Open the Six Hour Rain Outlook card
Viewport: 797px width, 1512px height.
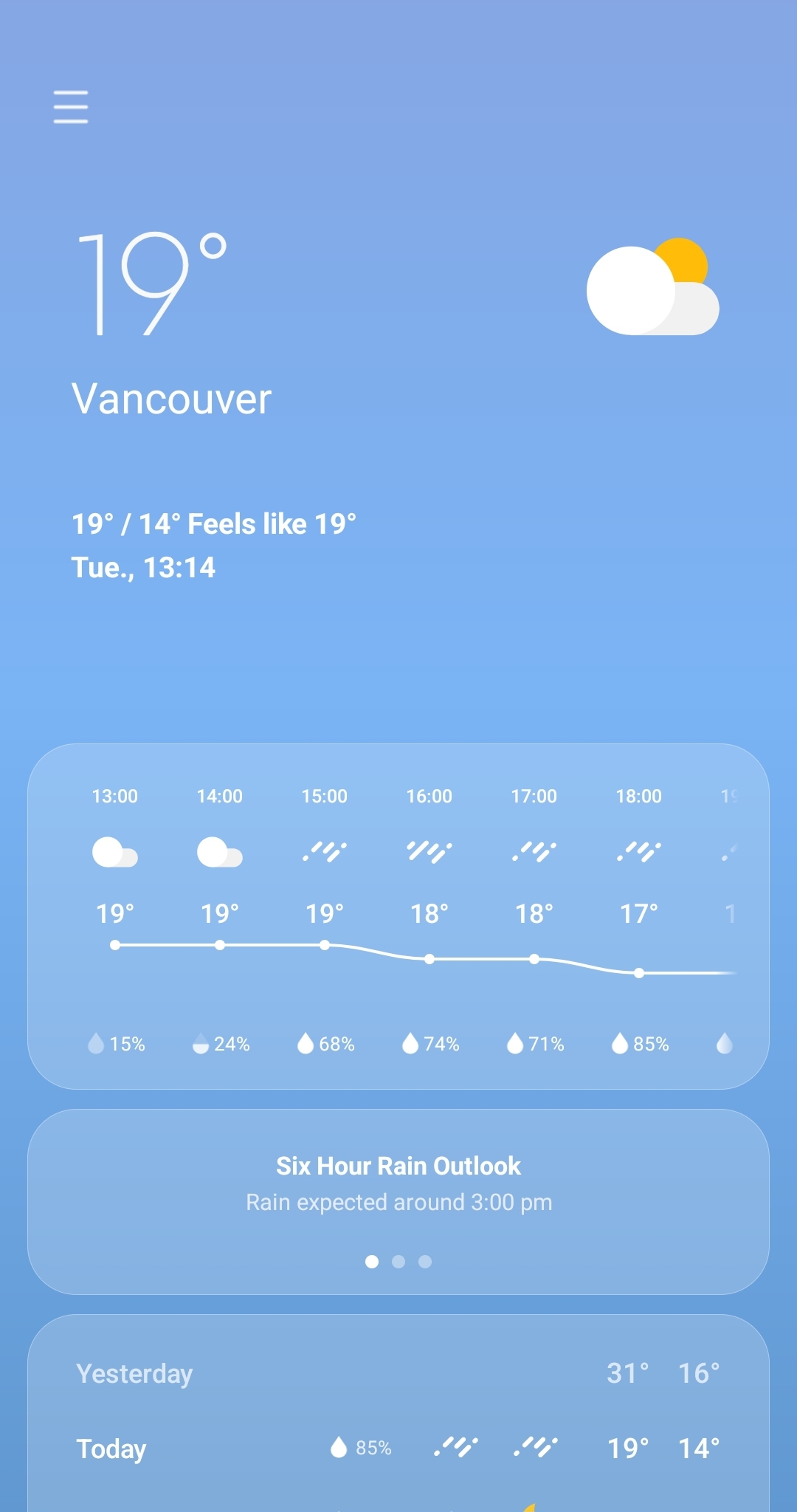point(398,1201)
